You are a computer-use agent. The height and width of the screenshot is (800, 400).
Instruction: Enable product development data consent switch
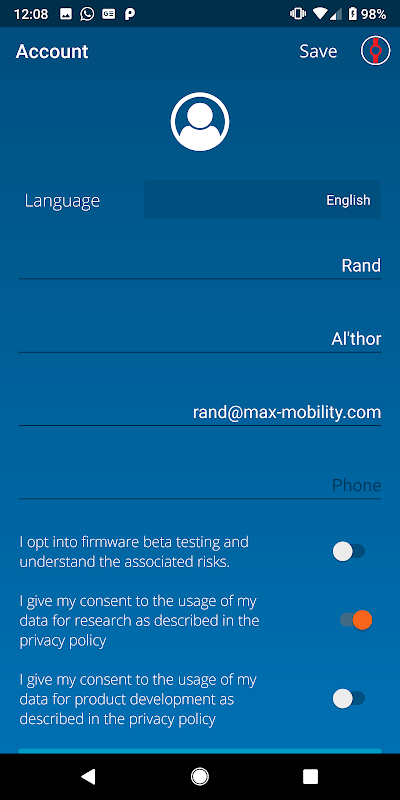click(349, 698)
